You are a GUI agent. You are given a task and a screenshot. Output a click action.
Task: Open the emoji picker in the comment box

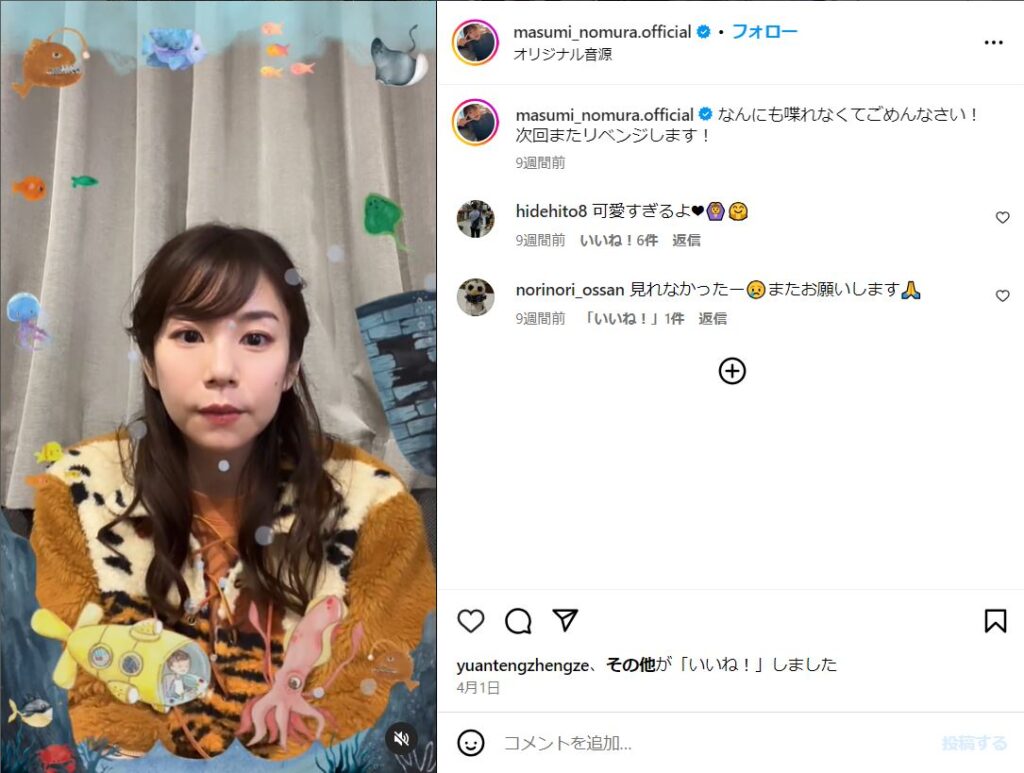click(471, 742)
